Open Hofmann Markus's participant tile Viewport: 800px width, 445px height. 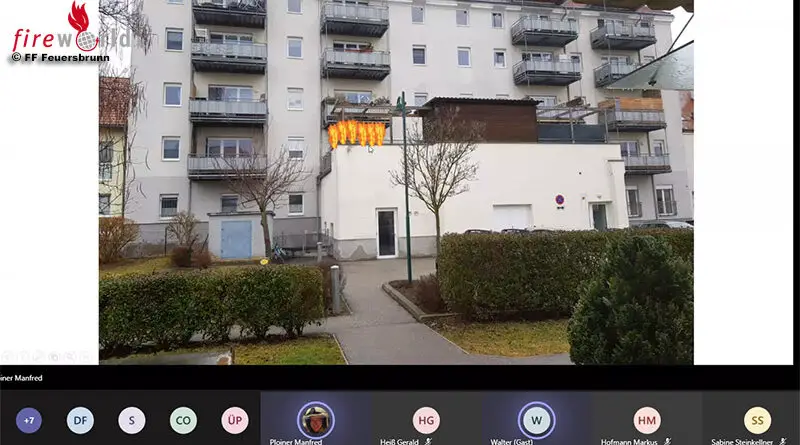click(647, 420)
